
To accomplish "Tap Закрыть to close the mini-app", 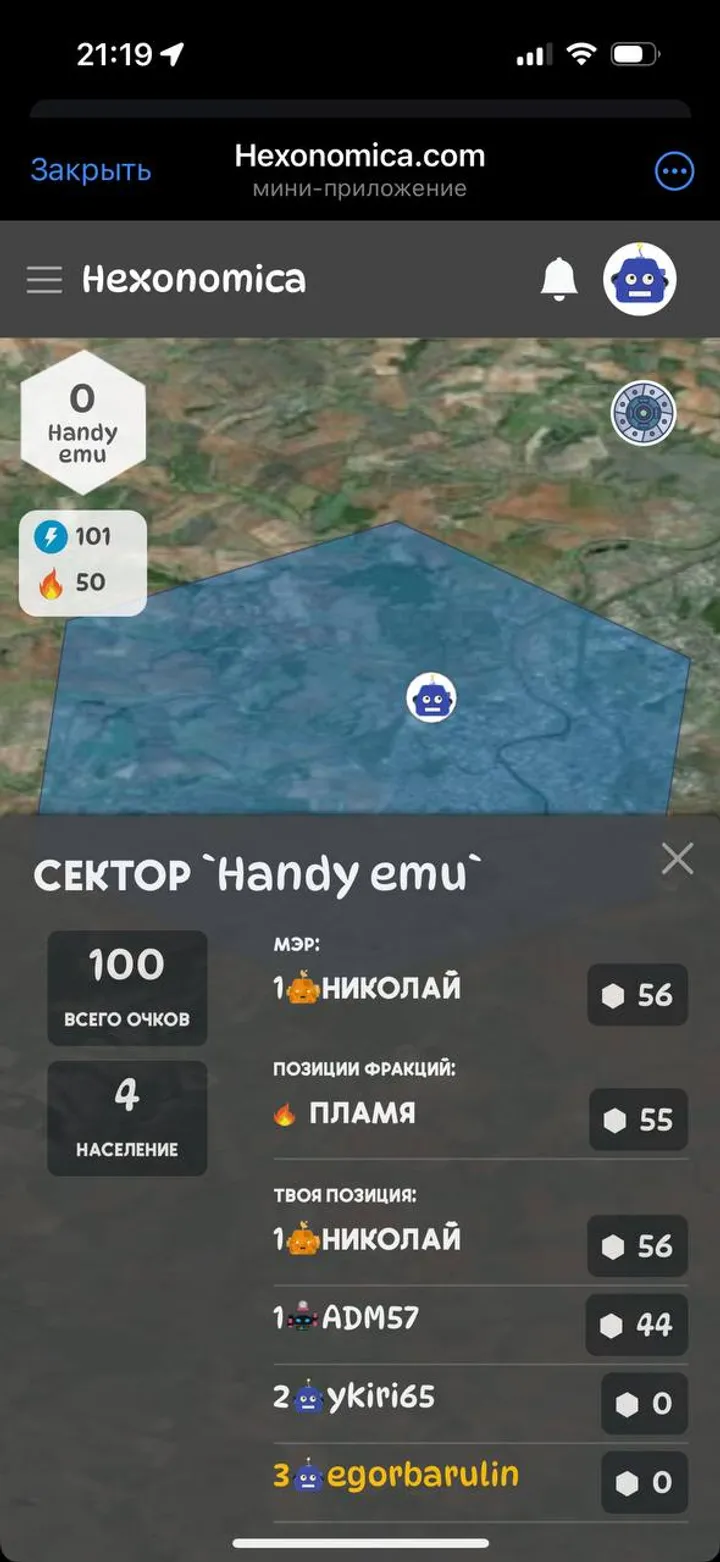I will [91, 171].
